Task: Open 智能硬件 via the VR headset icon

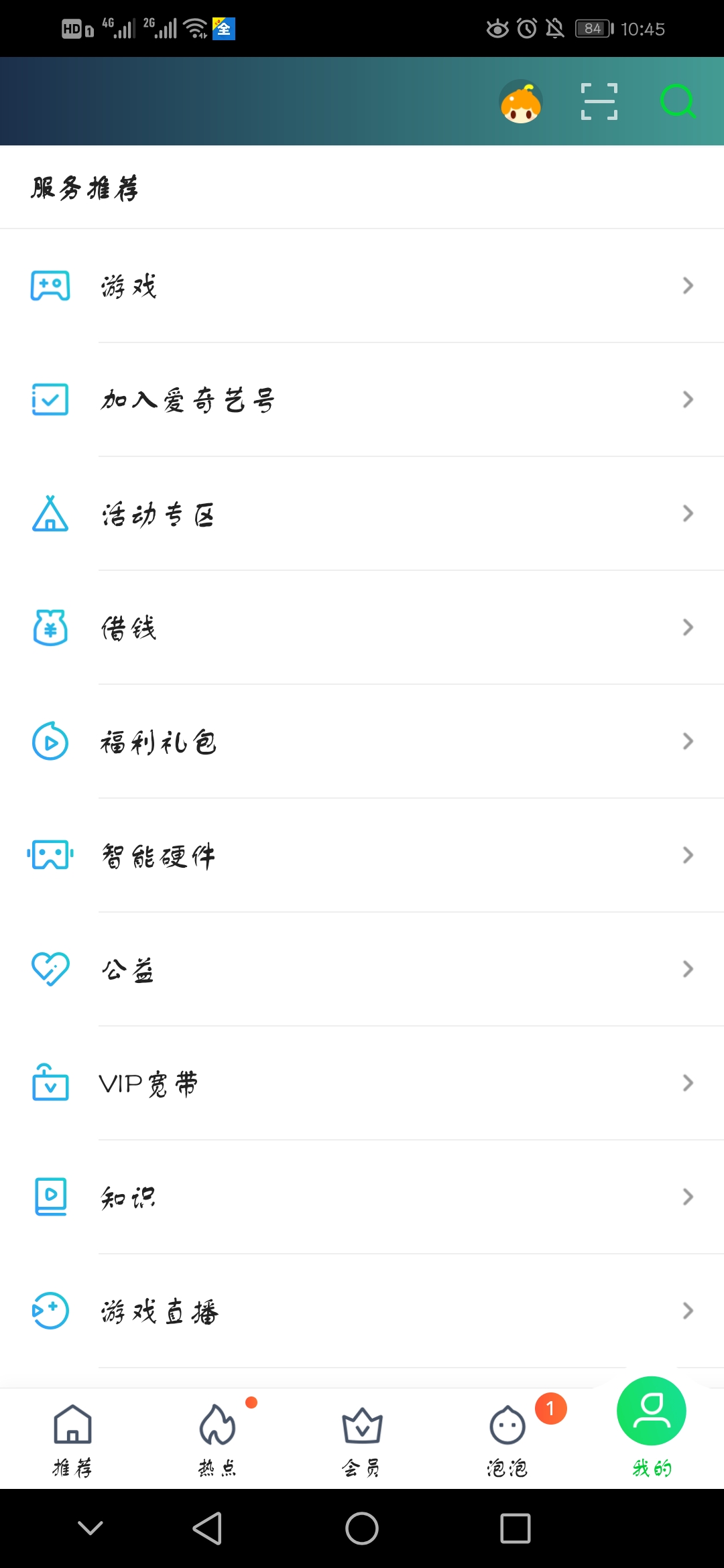Action: [50, 855]
